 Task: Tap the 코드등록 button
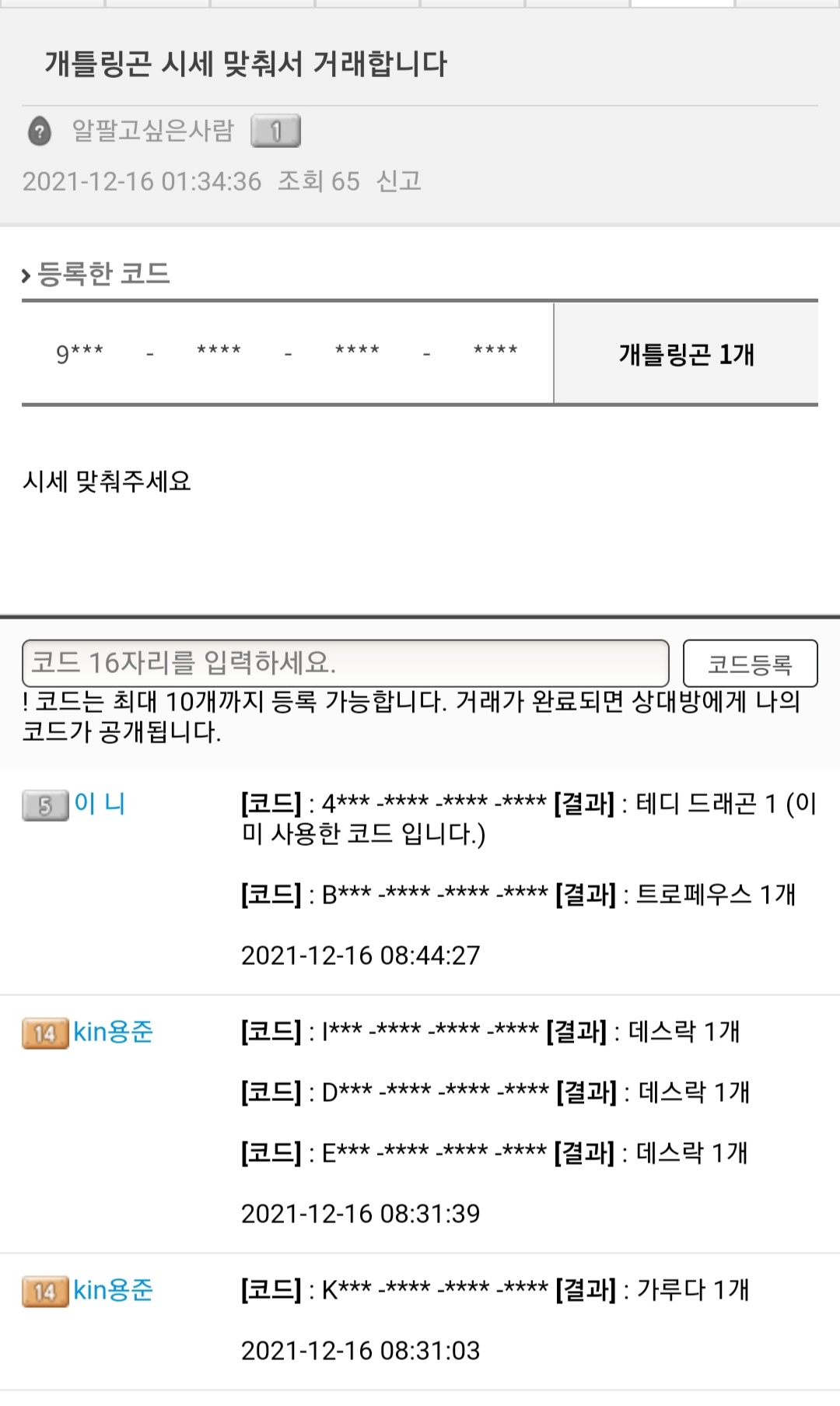click(750, 664)
